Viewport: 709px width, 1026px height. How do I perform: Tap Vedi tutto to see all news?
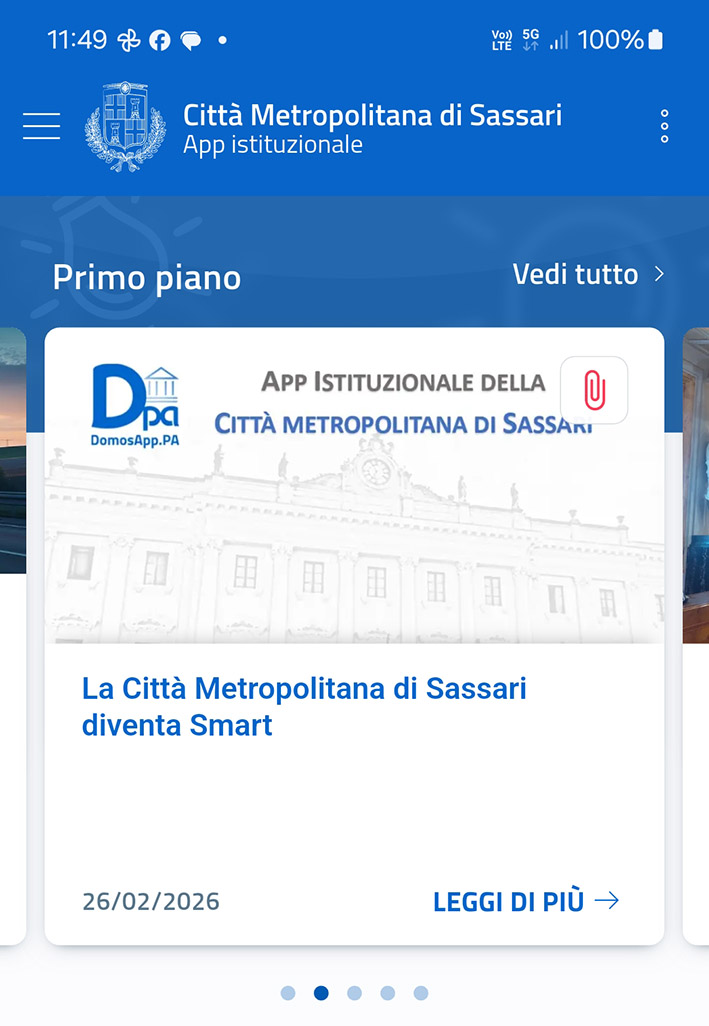tap(588, 274)
